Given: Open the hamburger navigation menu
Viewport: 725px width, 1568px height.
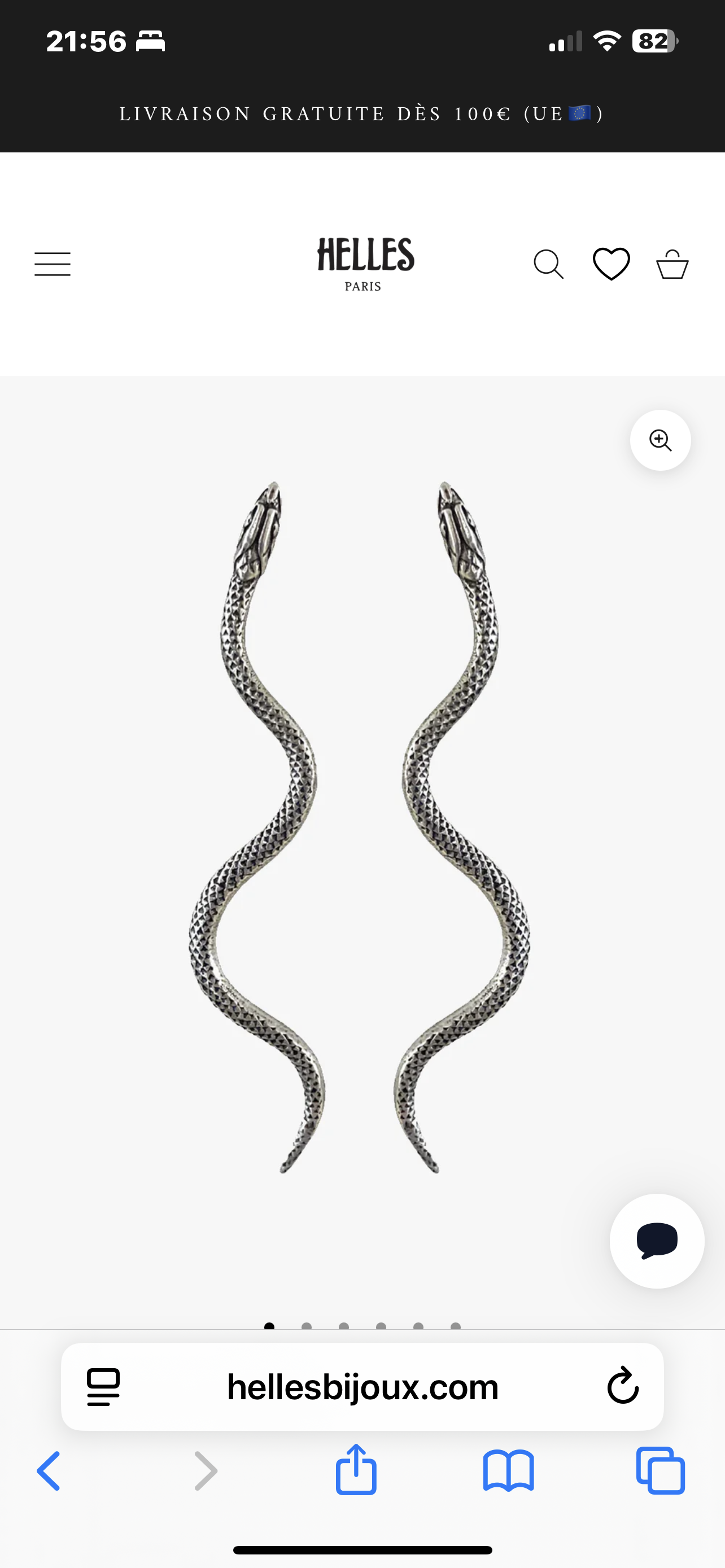Looking at the screenshot, I should (x=53, y=264).
